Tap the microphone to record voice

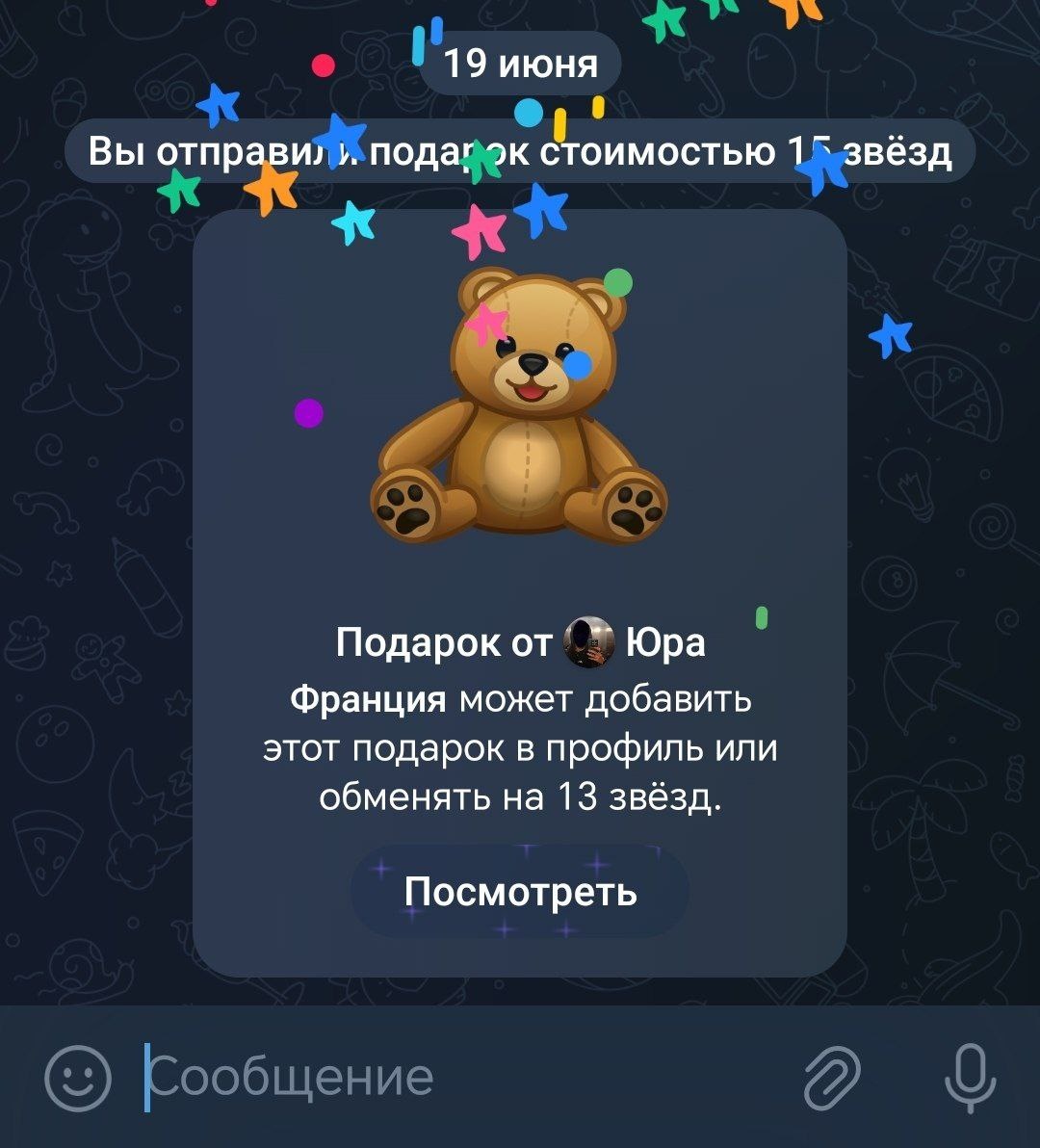click(969, 1077)
